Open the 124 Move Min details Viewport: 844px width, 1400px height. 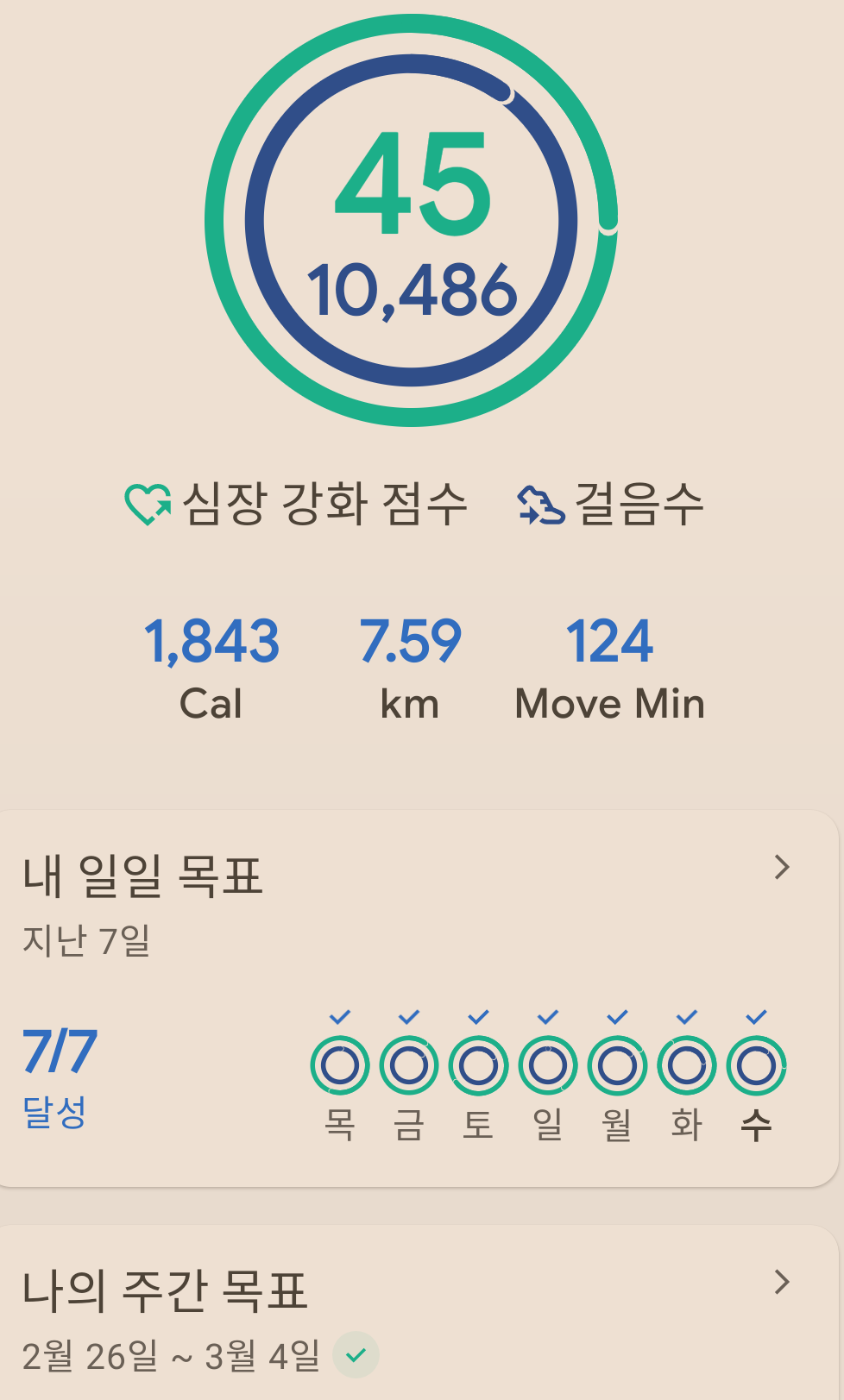pyautogui.click(x=609, y=666)
